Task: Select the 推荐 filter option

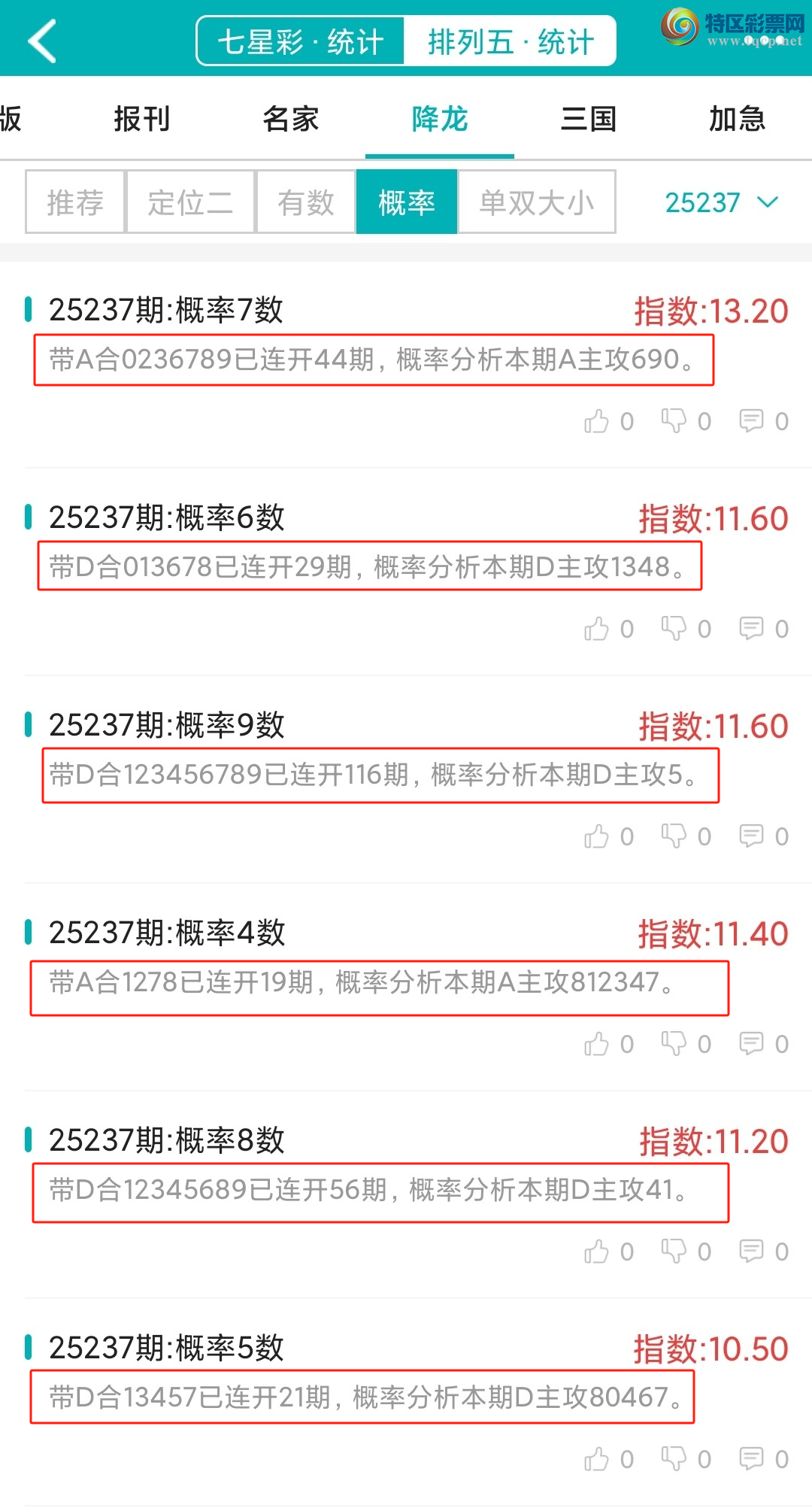Action: click(x=74, y=202)
